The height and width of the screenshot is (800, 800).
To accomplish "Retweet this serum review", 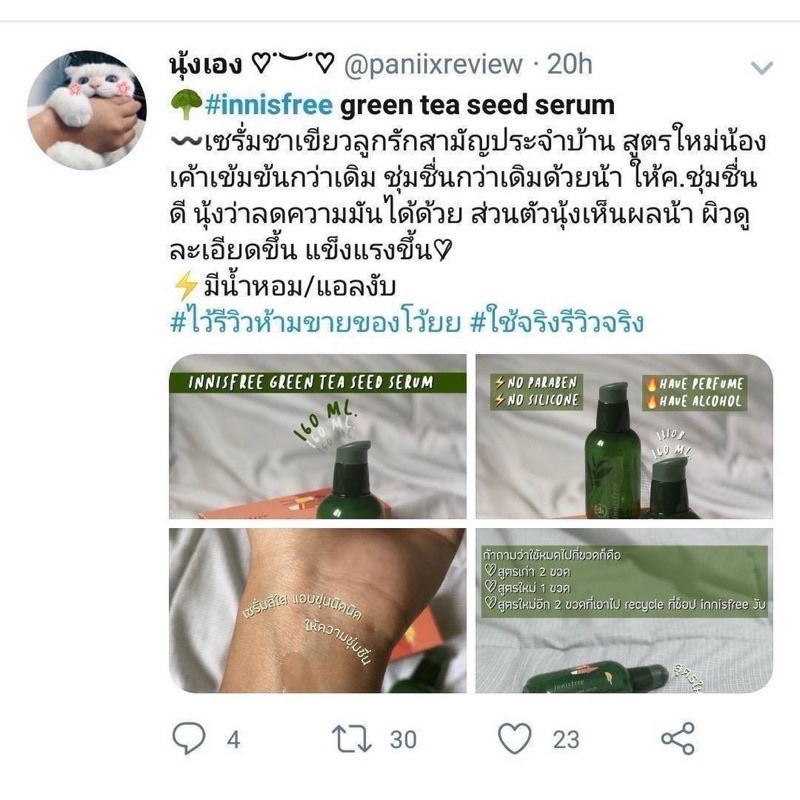I will [352, 739].
